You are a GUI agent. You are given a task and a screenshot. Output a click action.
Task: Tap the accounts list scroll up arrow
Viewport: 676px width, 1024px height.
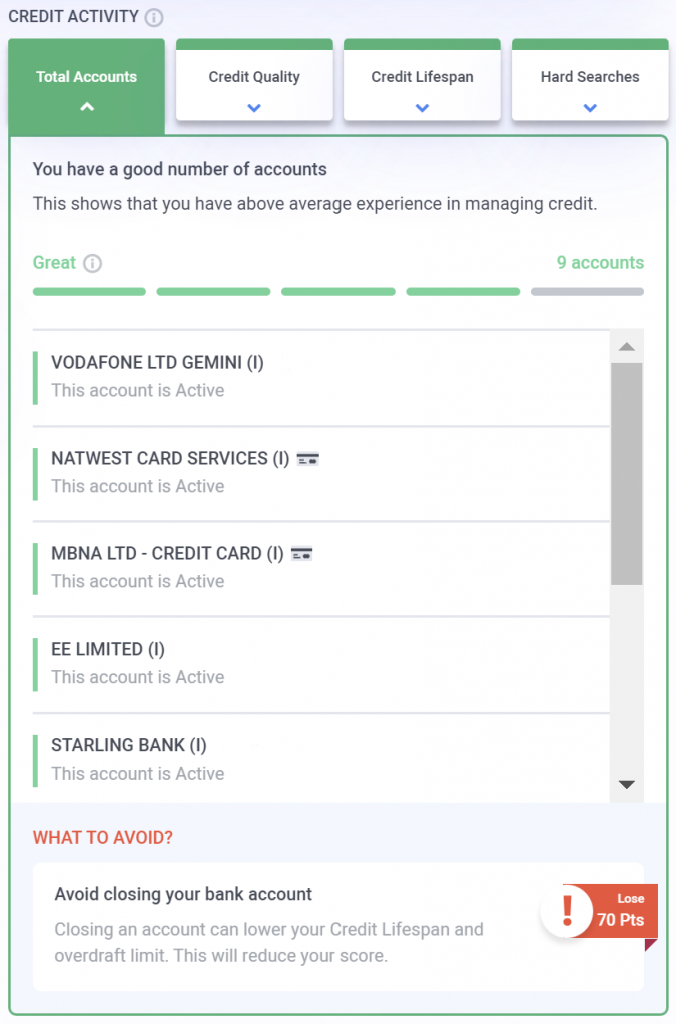pyautogui.click(x=627, y=347)
